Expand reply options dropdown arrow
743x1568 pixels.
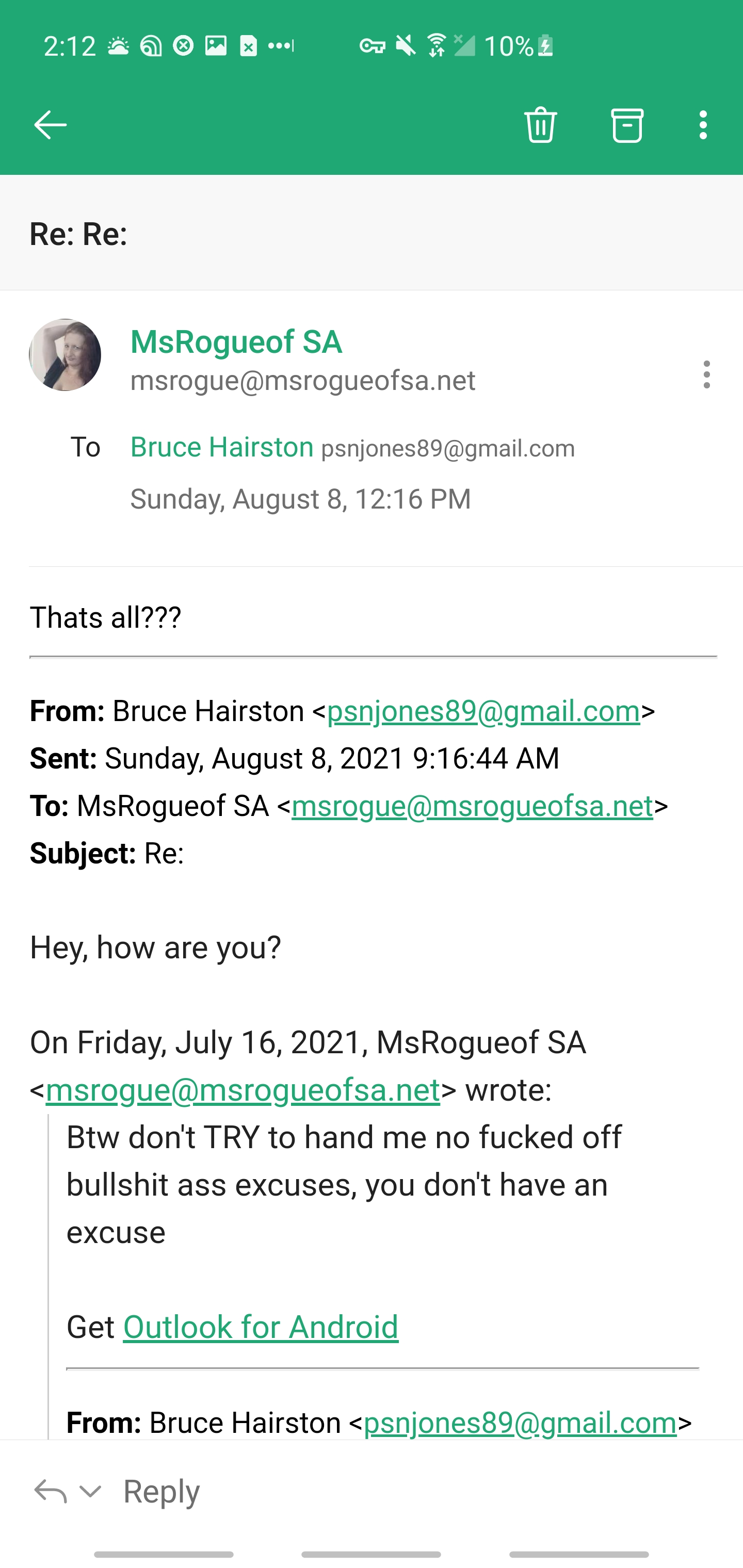(x=91, y=1491)
